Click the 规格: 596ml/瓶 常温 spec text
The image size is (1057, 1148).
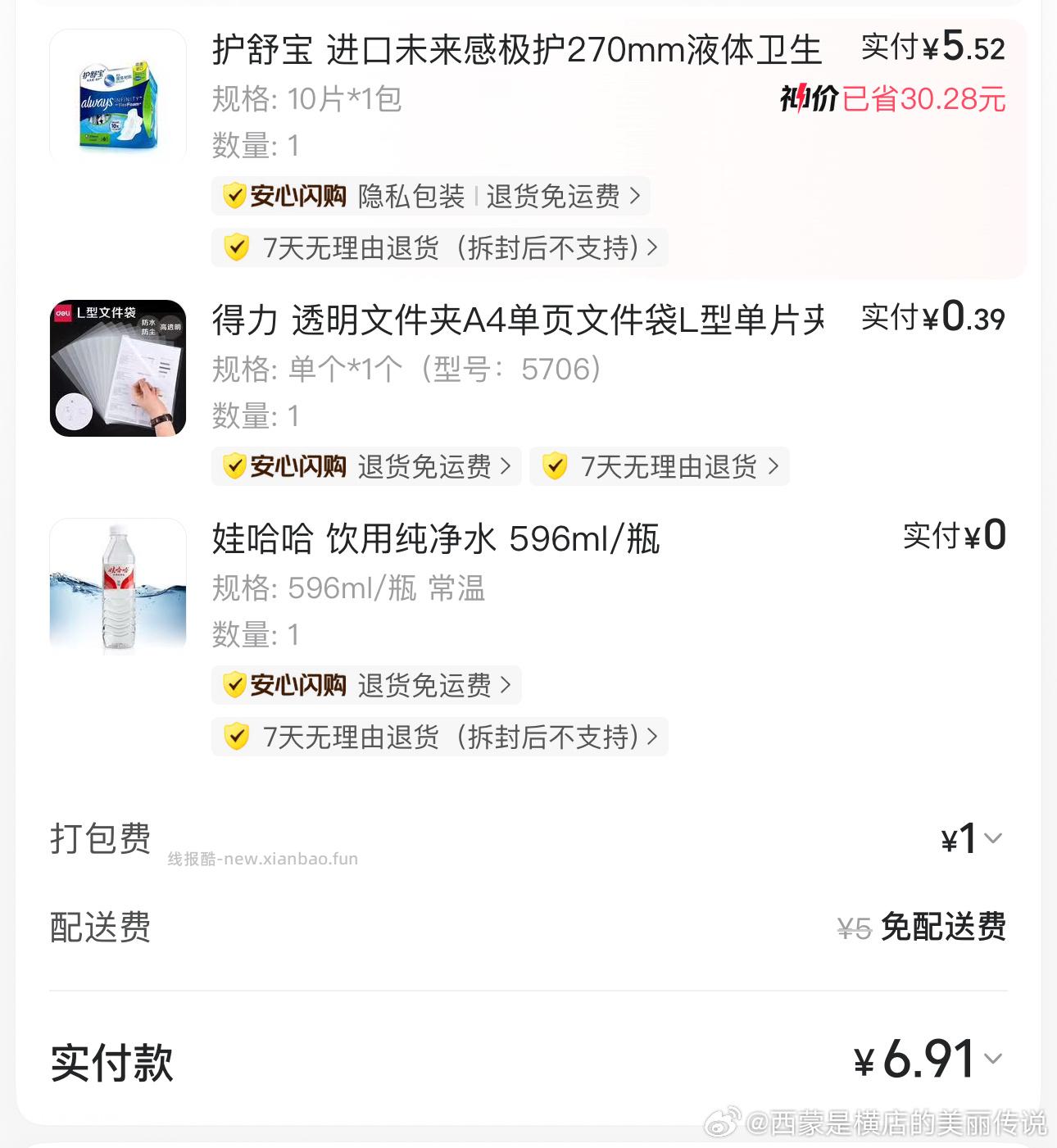click(x=347, y=588)
